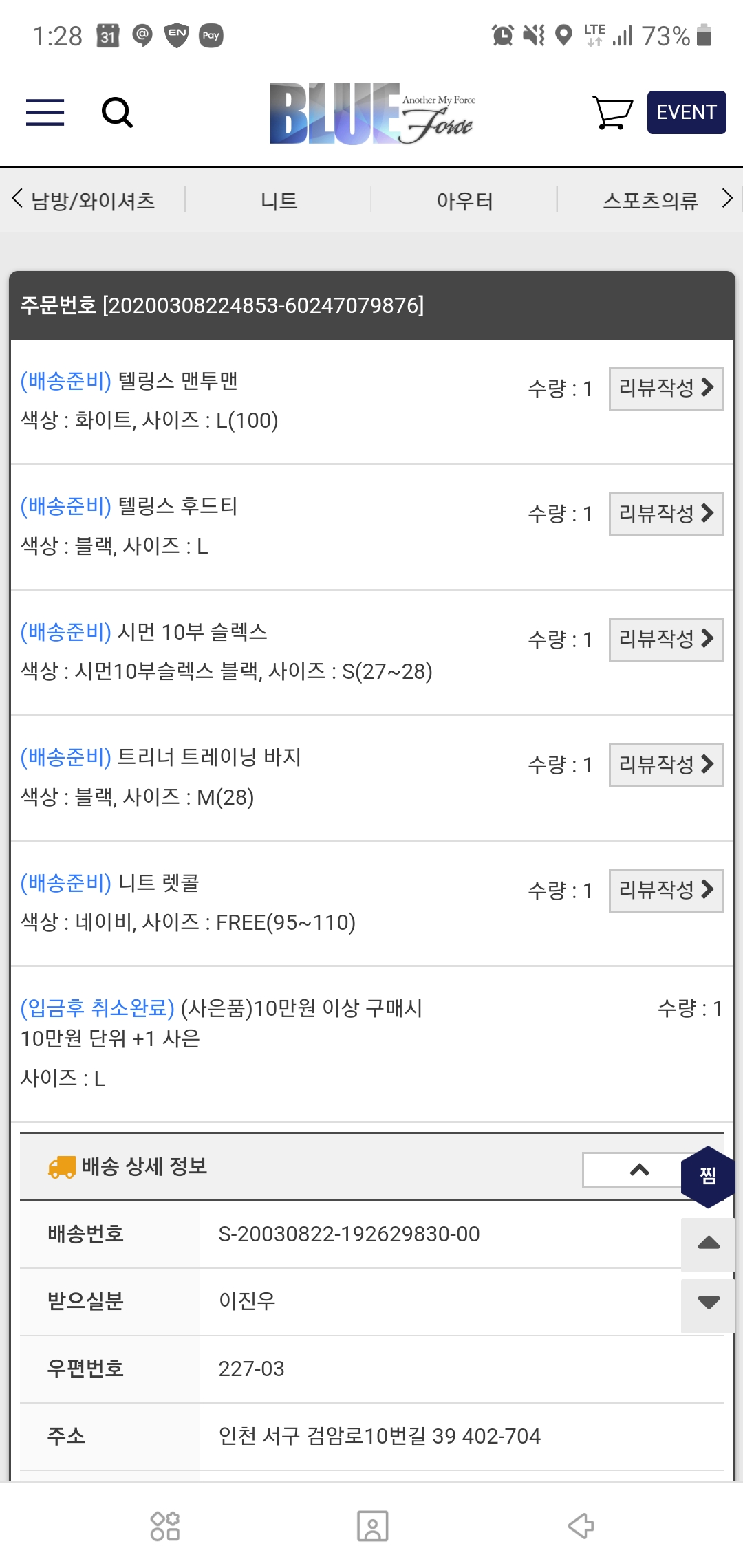
Task: Switch to 니트 category
Action: pos(279,201)
